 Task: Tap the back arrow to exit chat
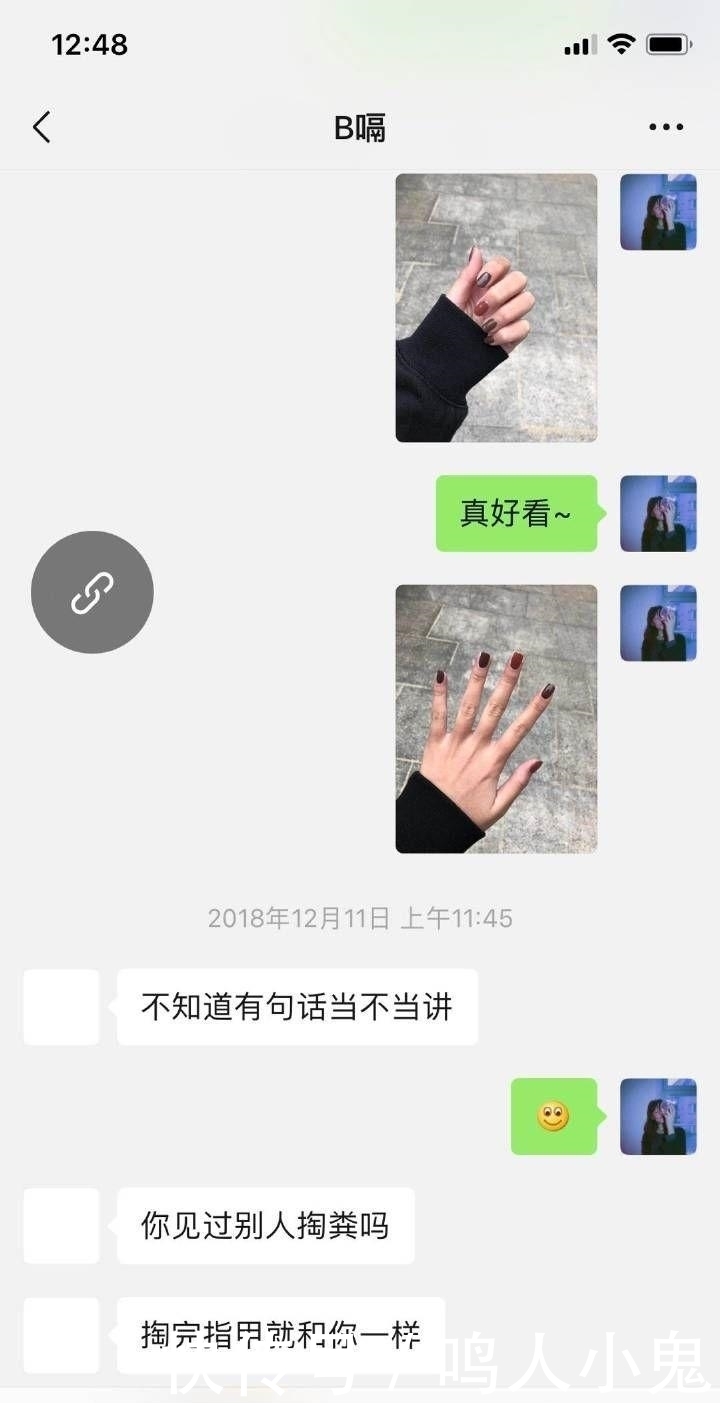[40, 127]
